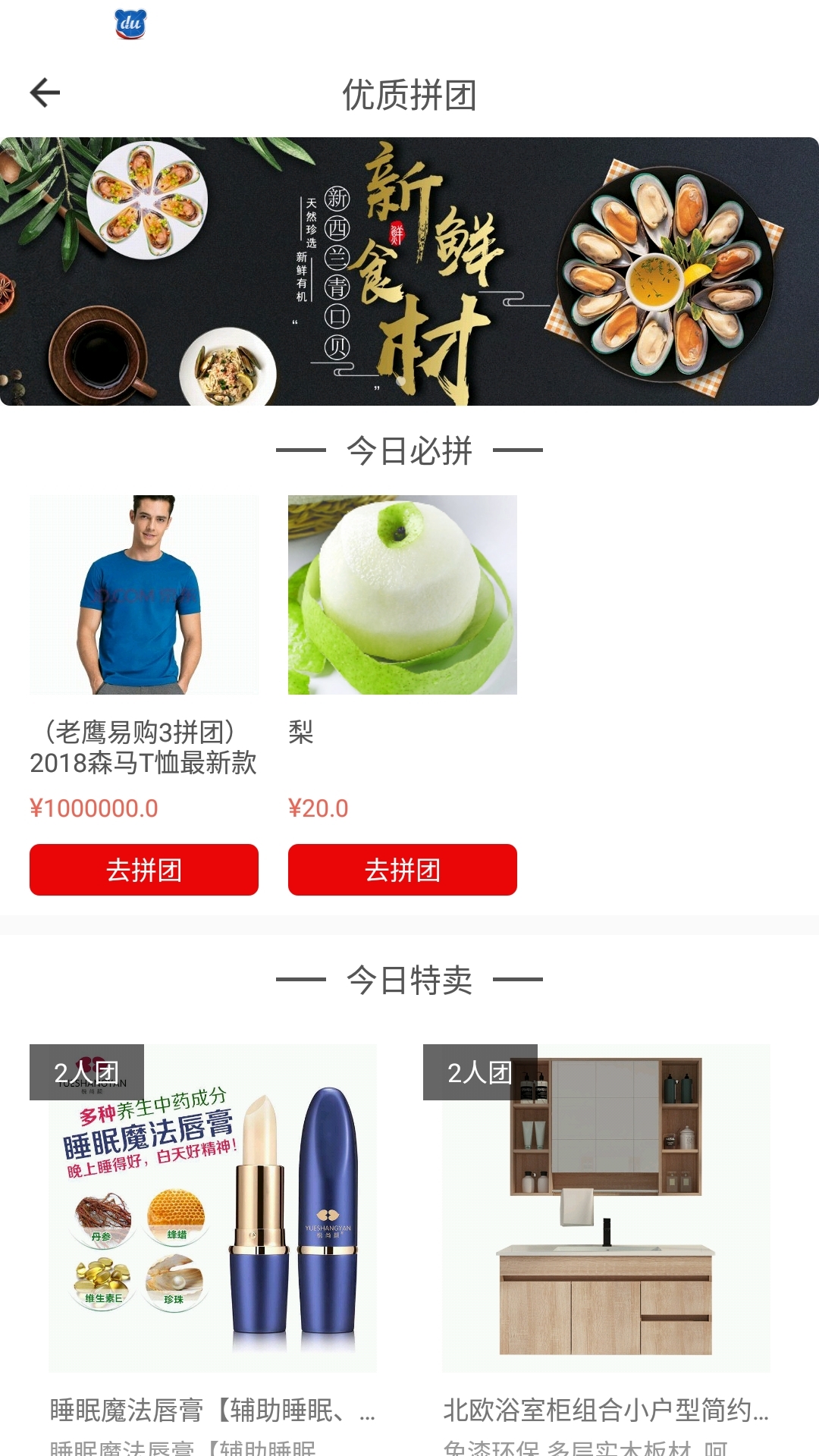Viewport: 819px width, 1456px height.
Task: Go back from the 优质拼团 page
Action: point(45,93)
